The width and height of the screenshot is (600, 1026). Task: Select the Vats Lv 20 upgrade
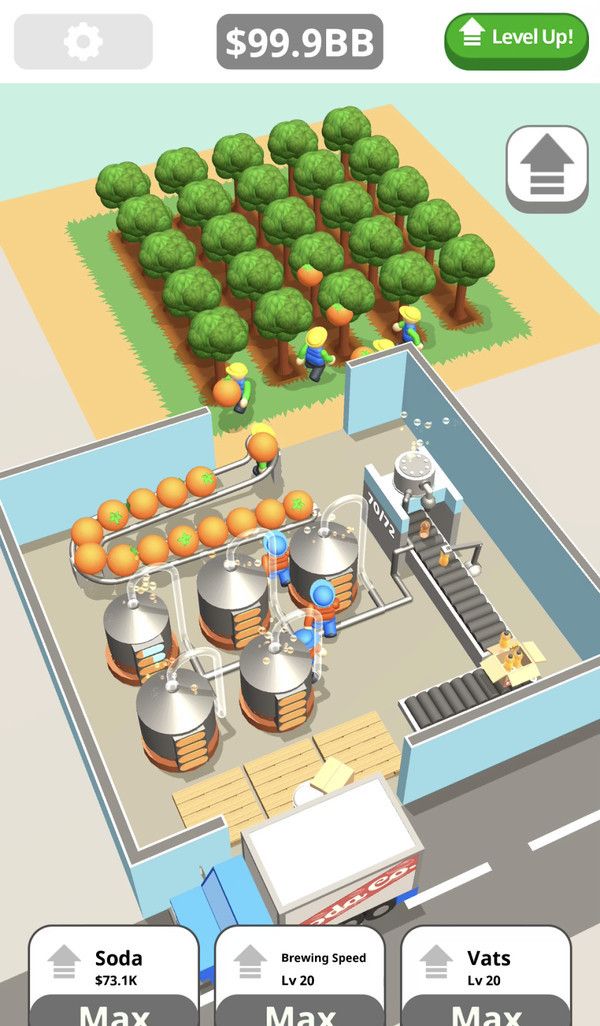486,977
